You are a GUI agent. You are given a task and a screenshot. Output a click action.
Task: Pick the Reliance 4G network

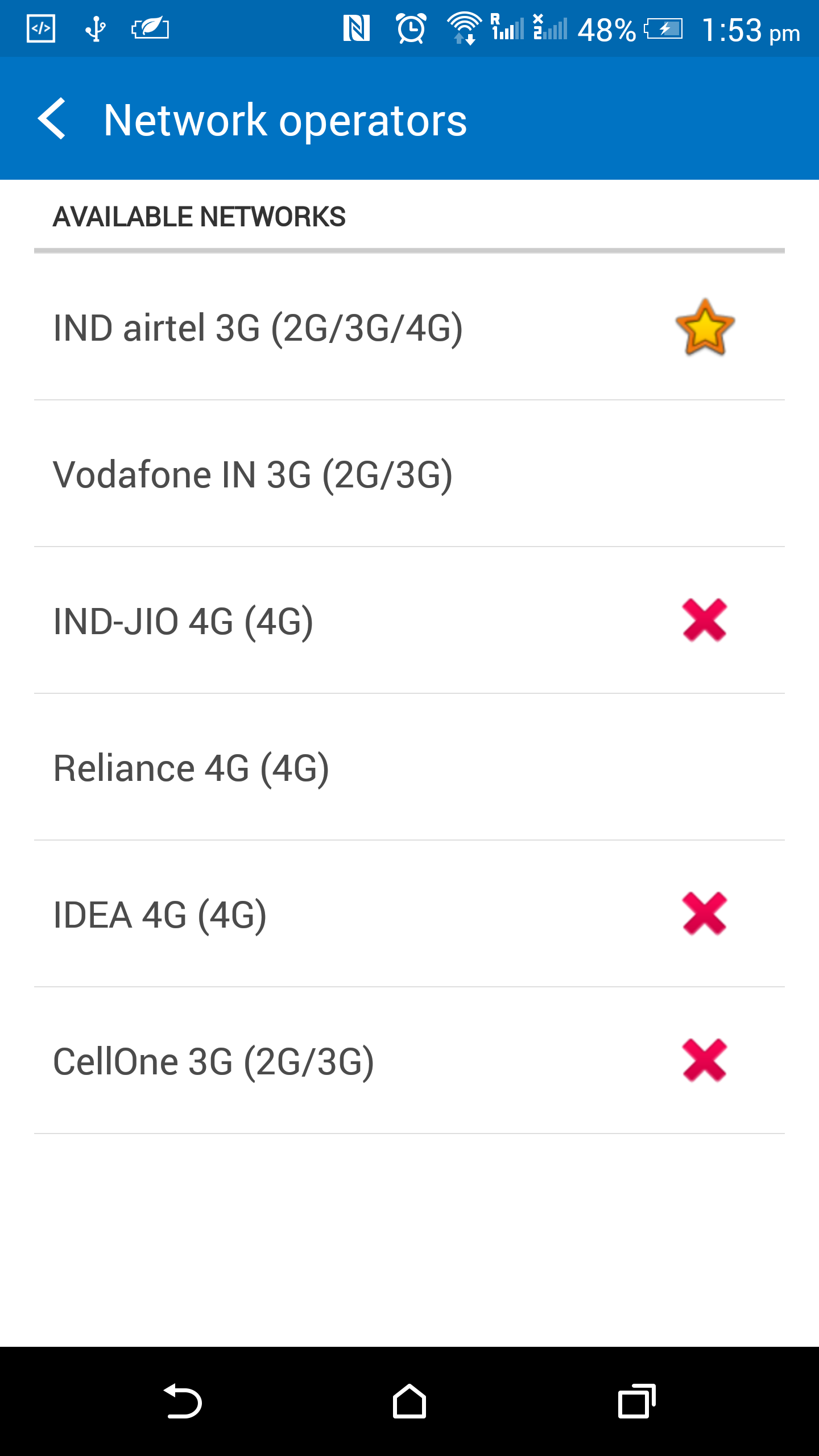[409, 767]
